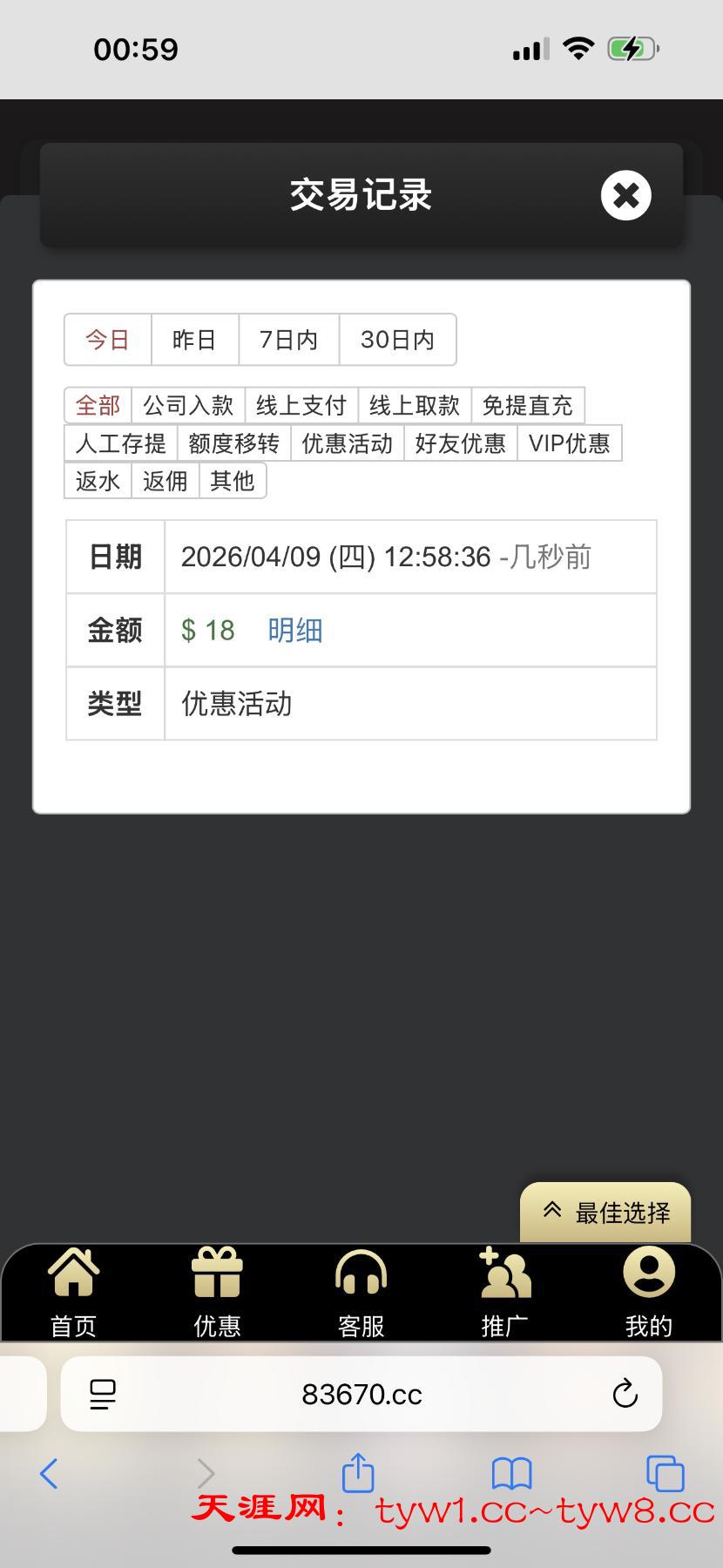Screen dimensions: 723x1568
Task: Select the 免提直充 filter
Action: [x=527, y=405]
